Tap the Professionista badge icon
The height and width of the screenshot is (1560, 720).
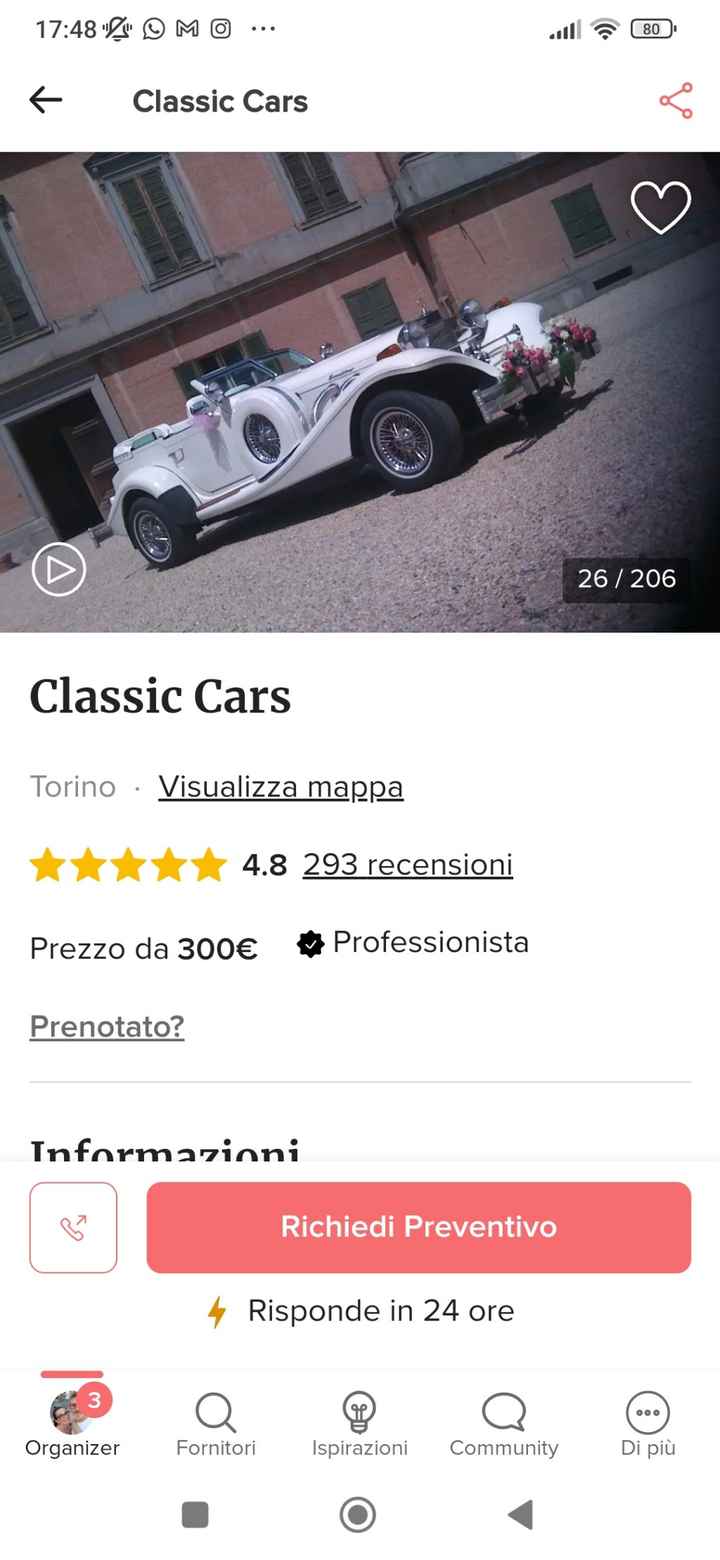311,941
